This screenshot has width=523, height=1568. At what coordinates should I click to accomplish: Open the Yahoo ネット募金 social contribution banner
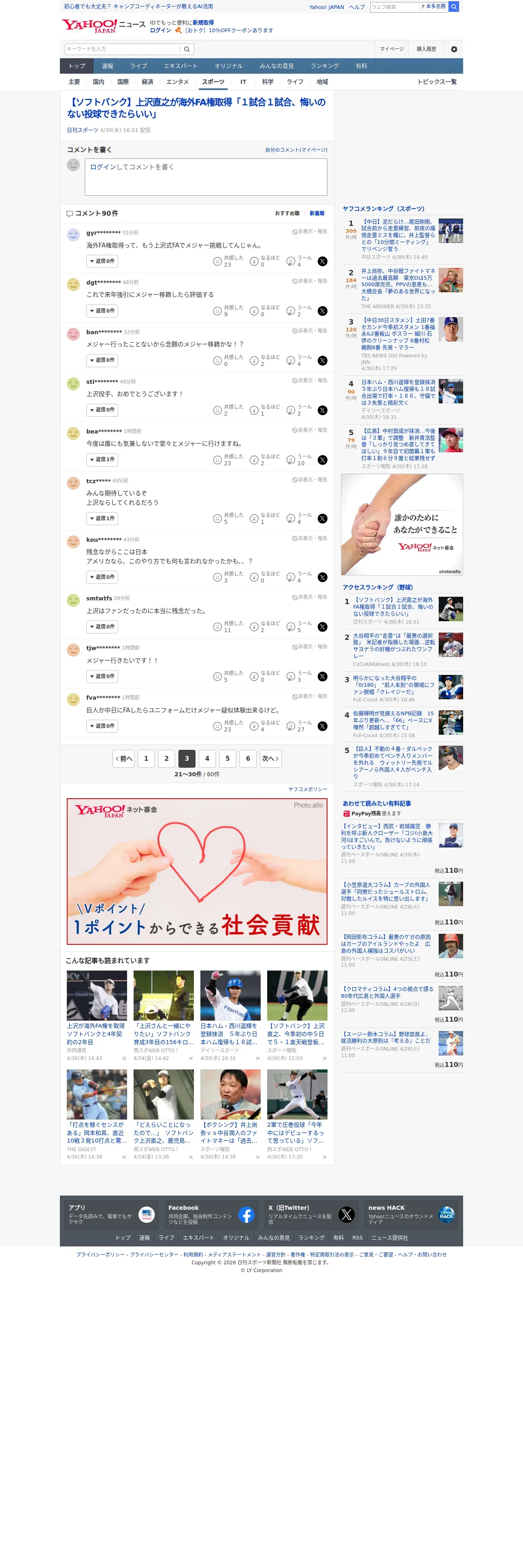coord(197,872)
